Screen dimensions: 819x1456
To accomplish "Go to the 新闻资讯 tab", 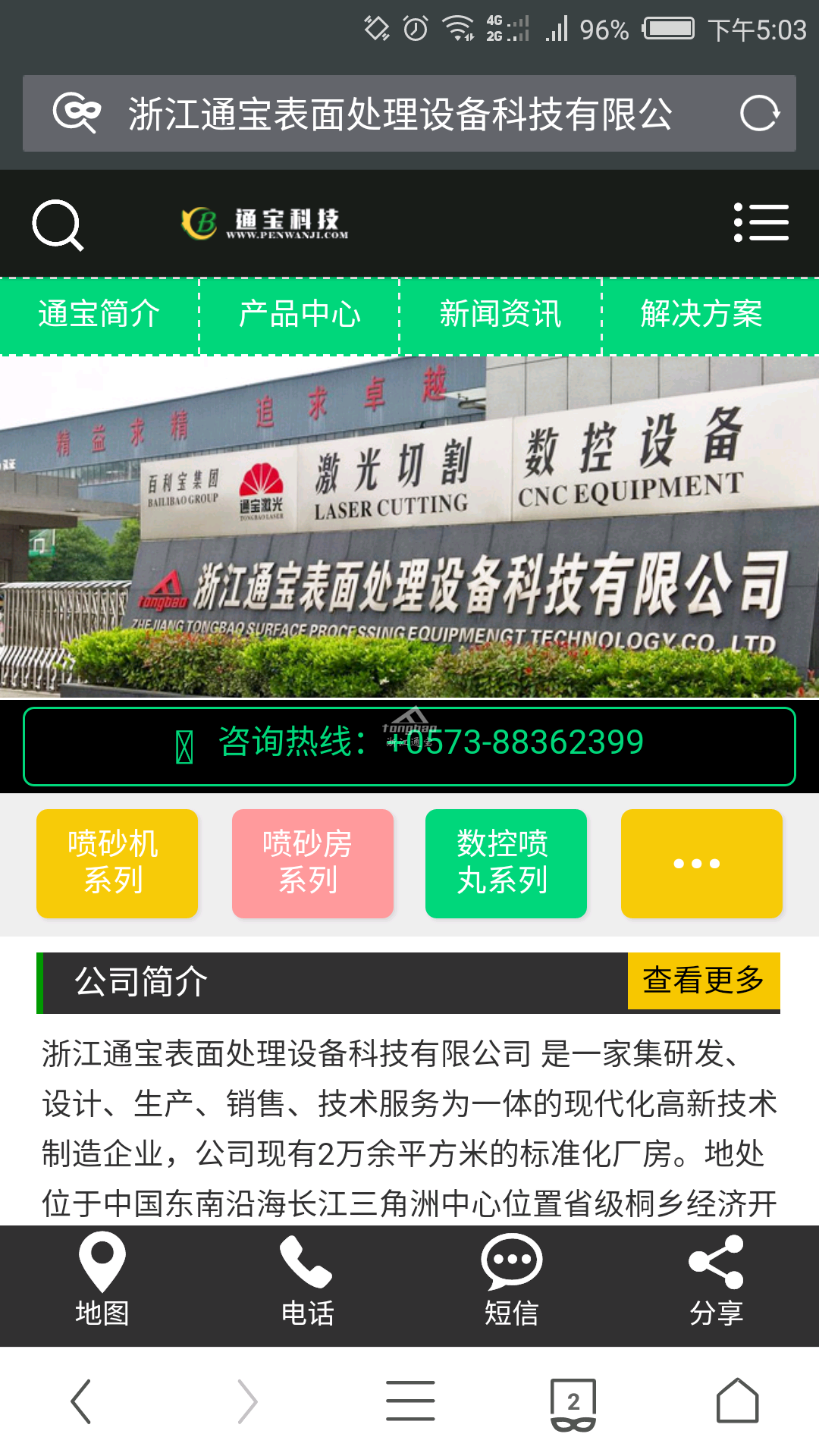I will [x=500, y=315].
